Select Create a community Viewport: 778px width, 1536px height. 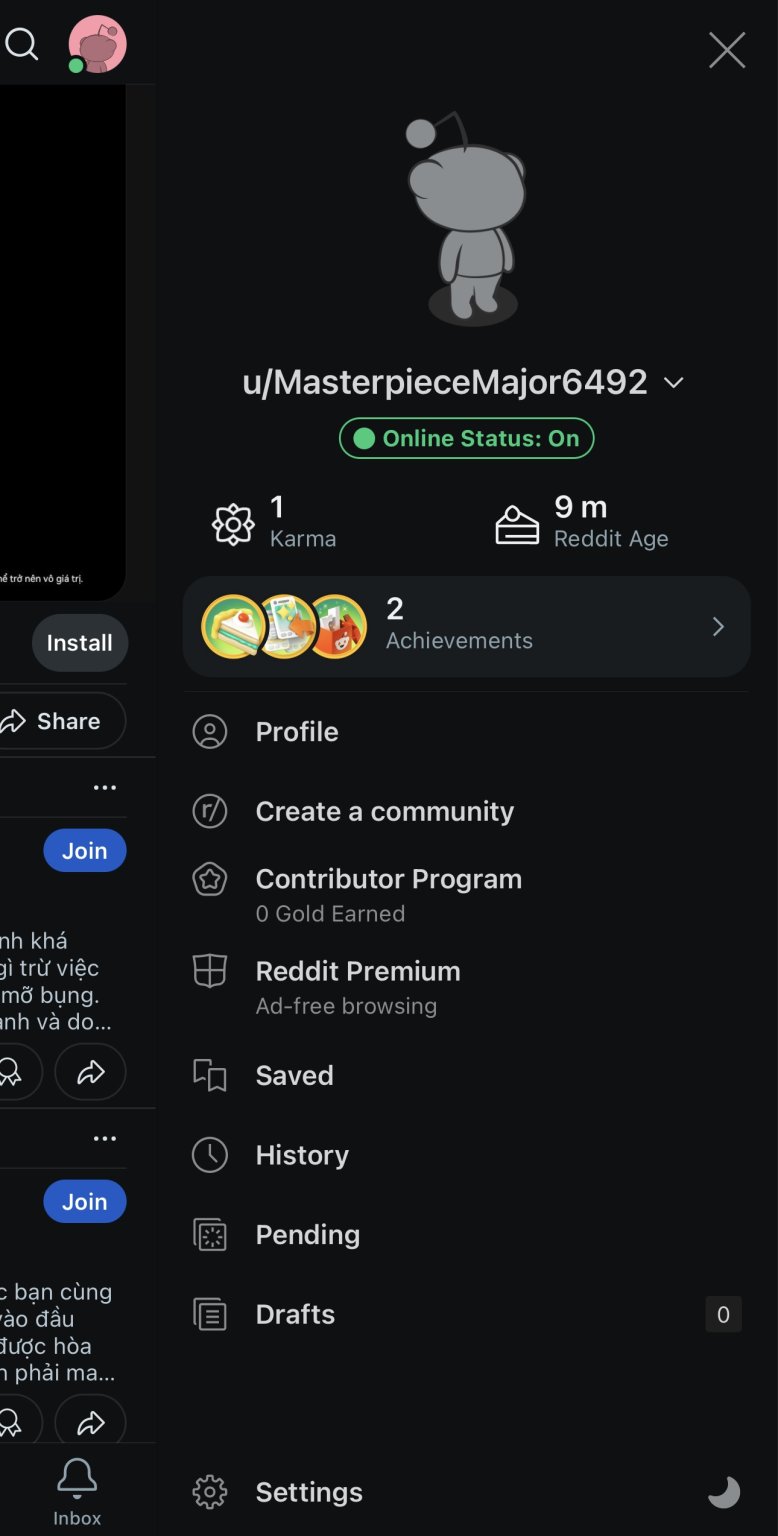[x=385, y=811]
